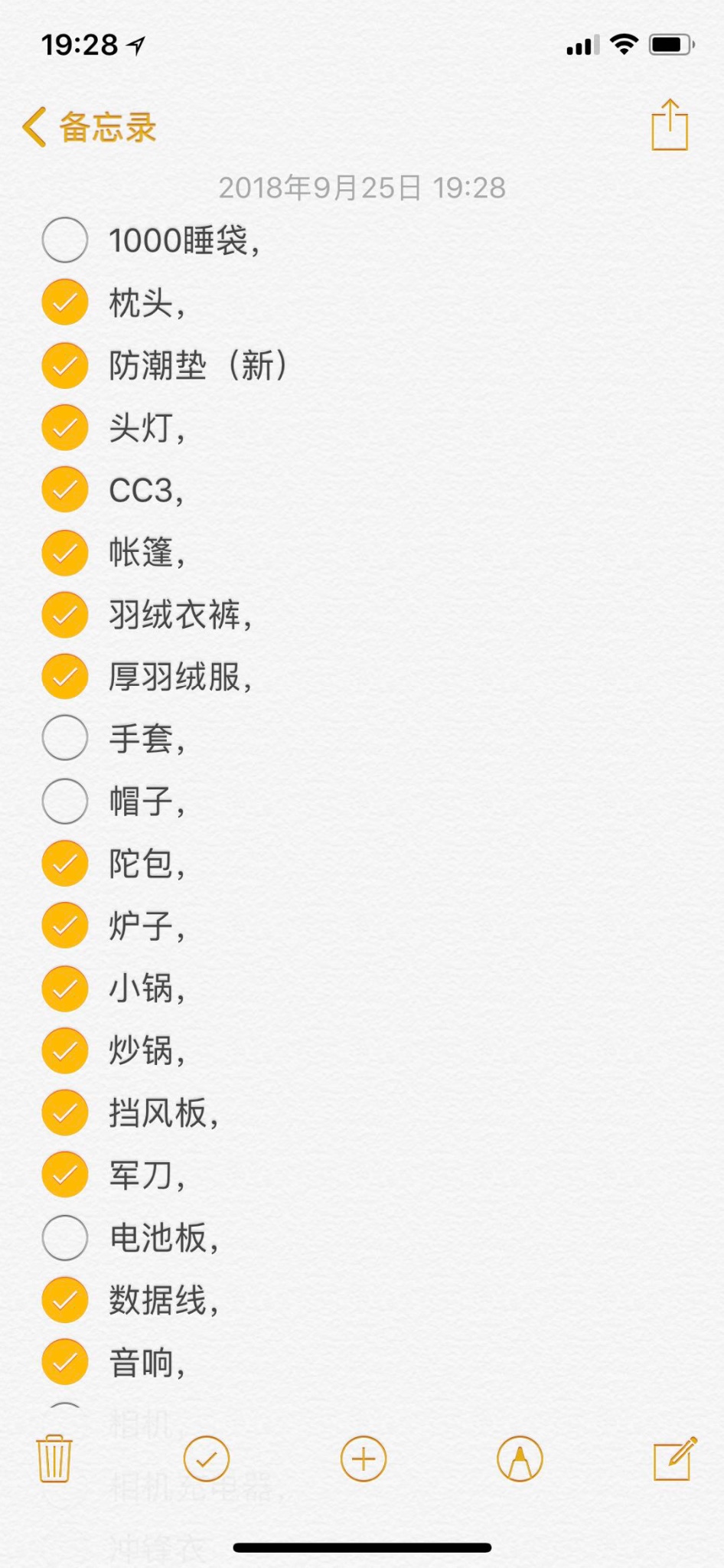Go back to 备忘录 list
The image size is (724, 1568).
click(89, 127)
